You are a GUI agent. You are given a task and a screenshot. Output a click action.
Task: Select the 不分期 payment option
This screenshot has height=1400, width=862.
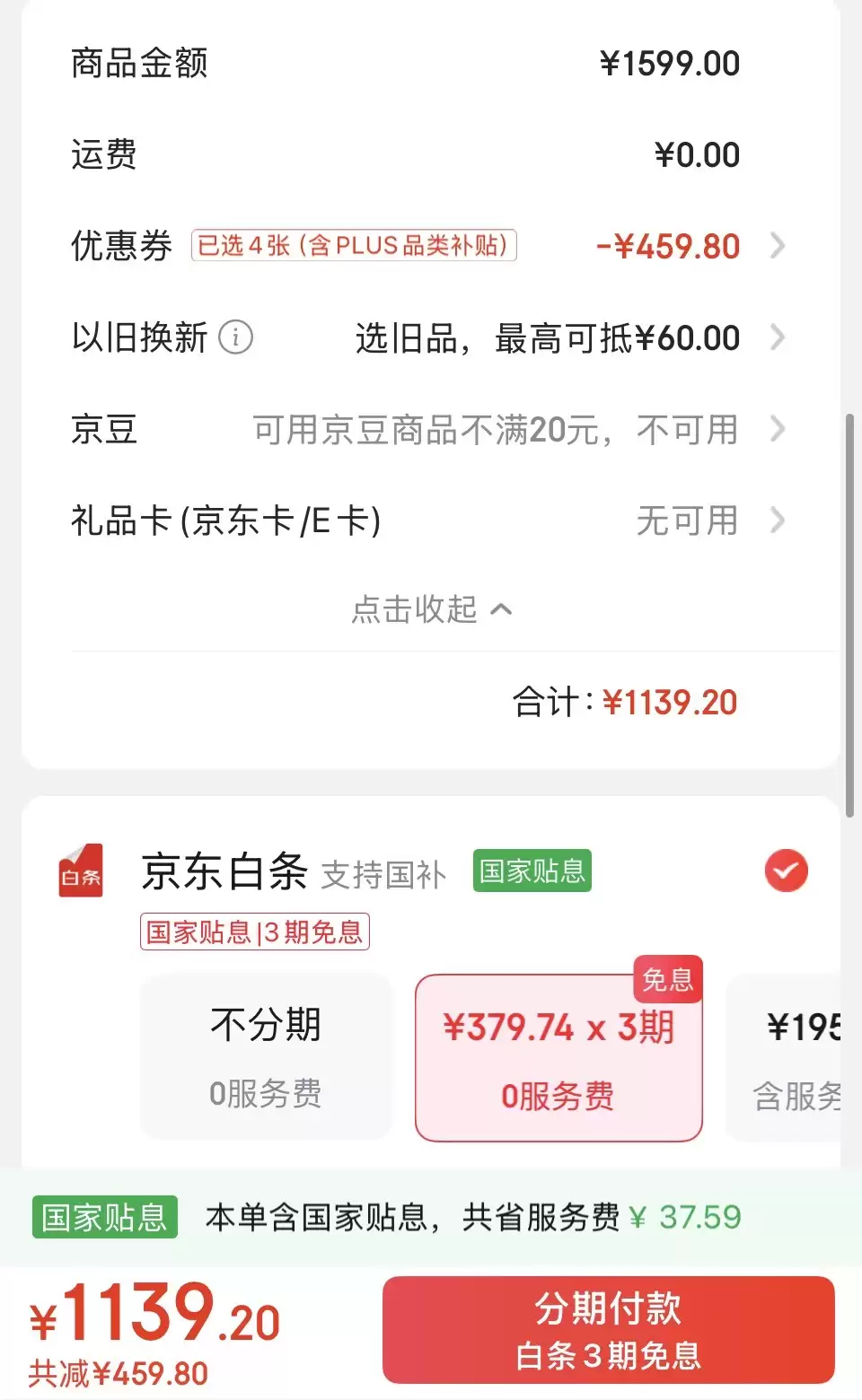(x=266, y=1057)
